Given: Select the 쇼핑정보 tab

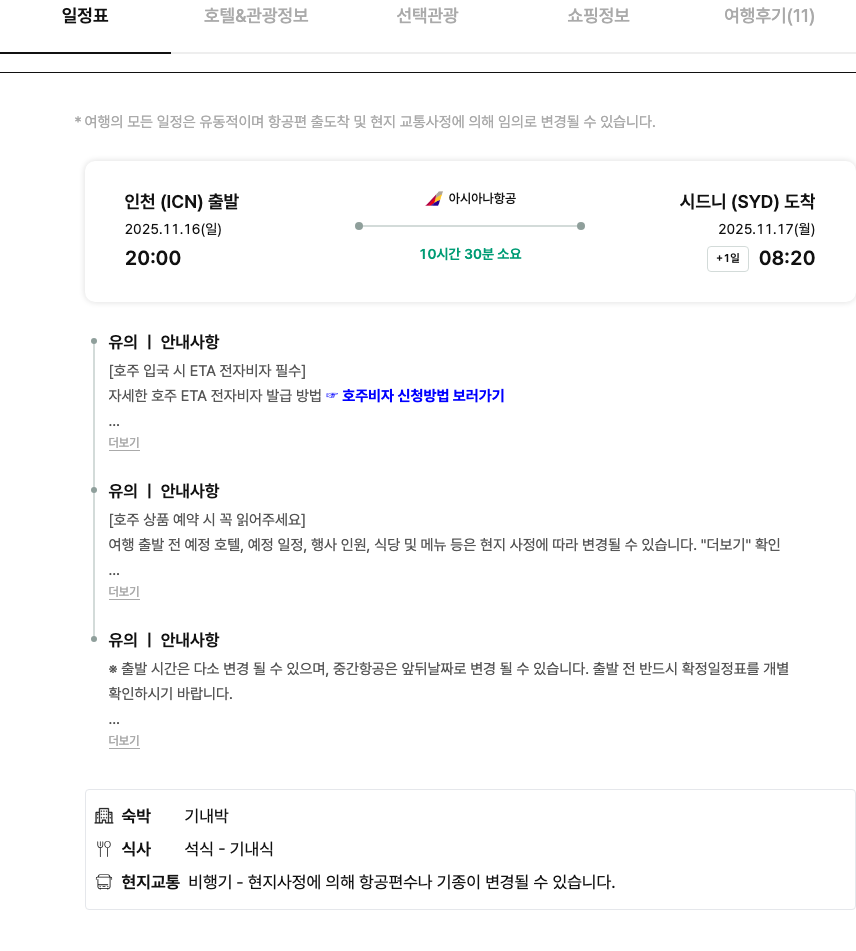Looking at the screenshot, I should [598, 17].
